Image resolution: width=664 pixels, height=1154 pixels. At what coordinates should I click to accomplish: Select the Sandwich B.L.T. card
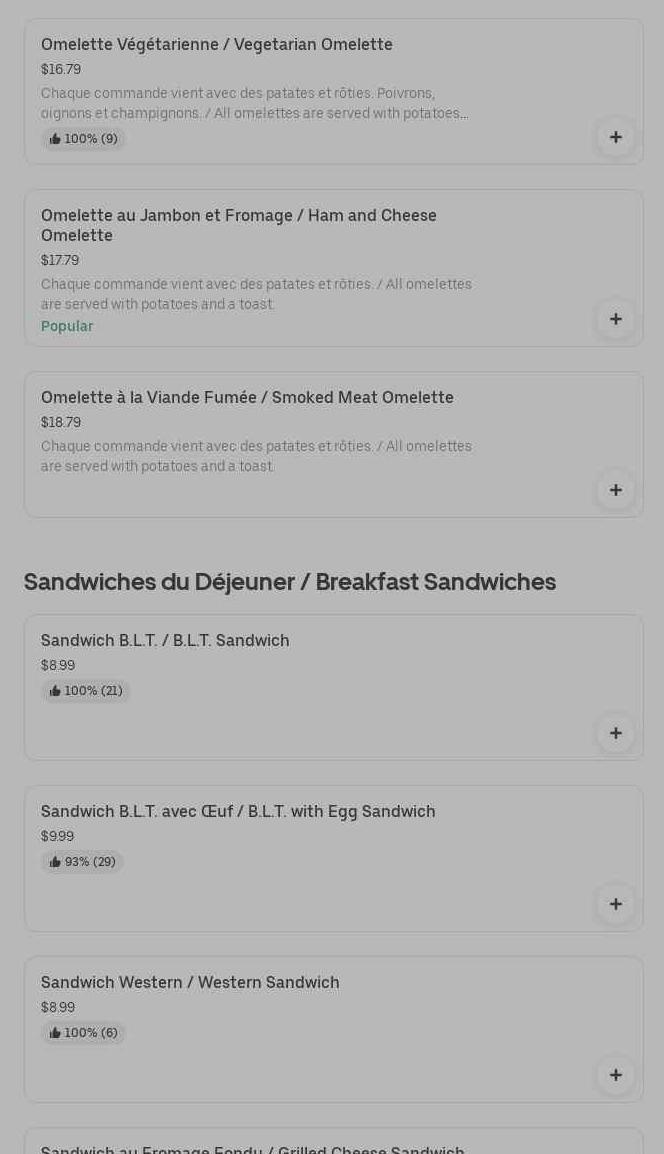click(165, 641)
